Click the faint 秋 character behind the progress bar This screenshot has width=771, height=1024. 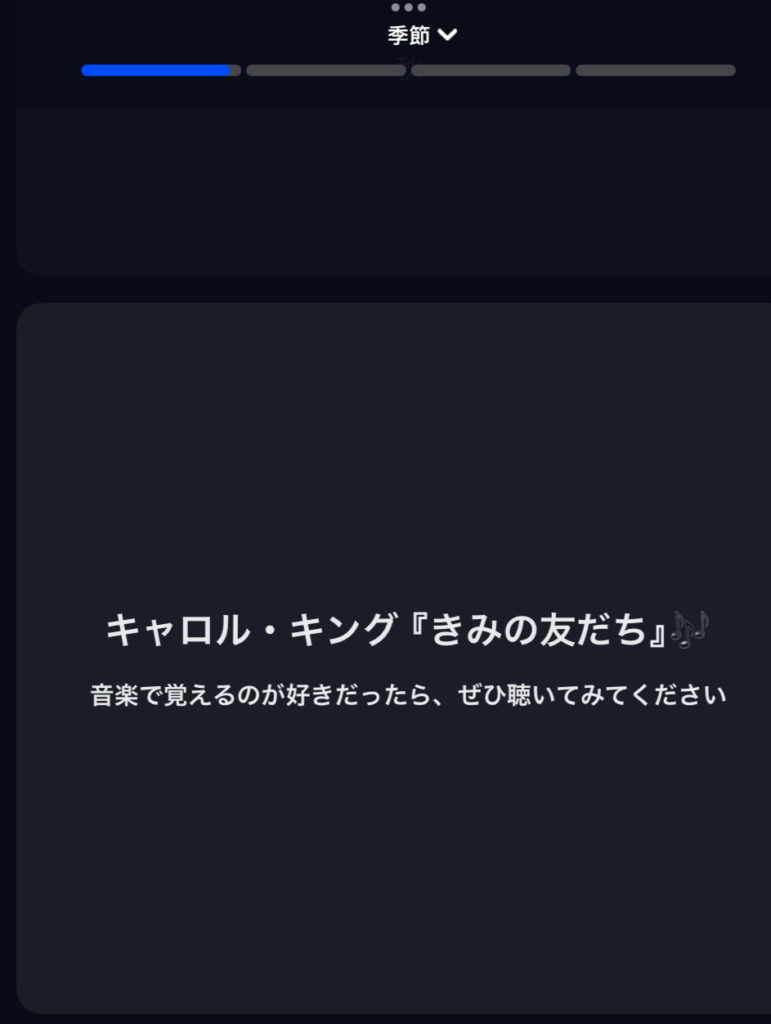pyautogui.click(x=408, y=66)
